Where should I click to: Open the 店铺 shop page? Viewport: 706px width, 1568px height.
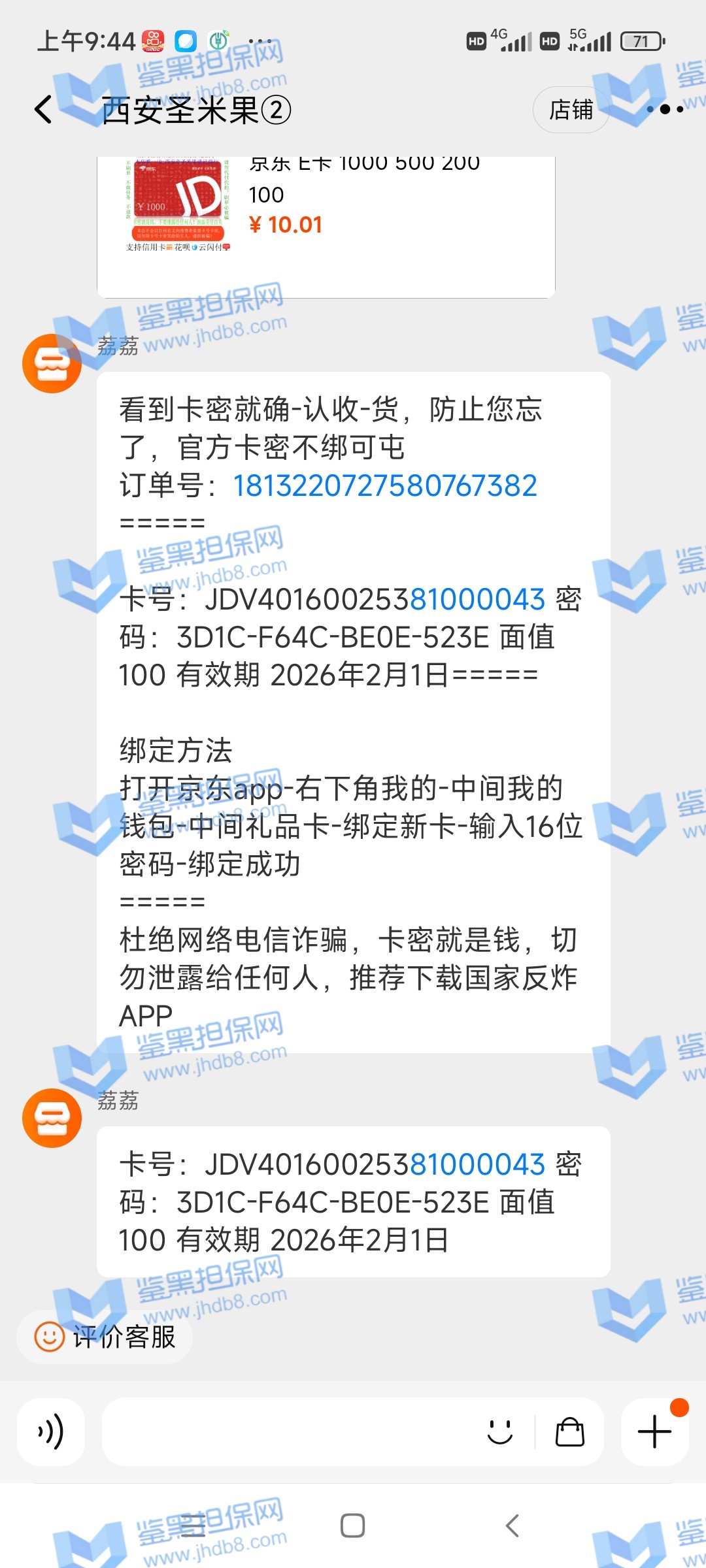[x=571, y=110]
